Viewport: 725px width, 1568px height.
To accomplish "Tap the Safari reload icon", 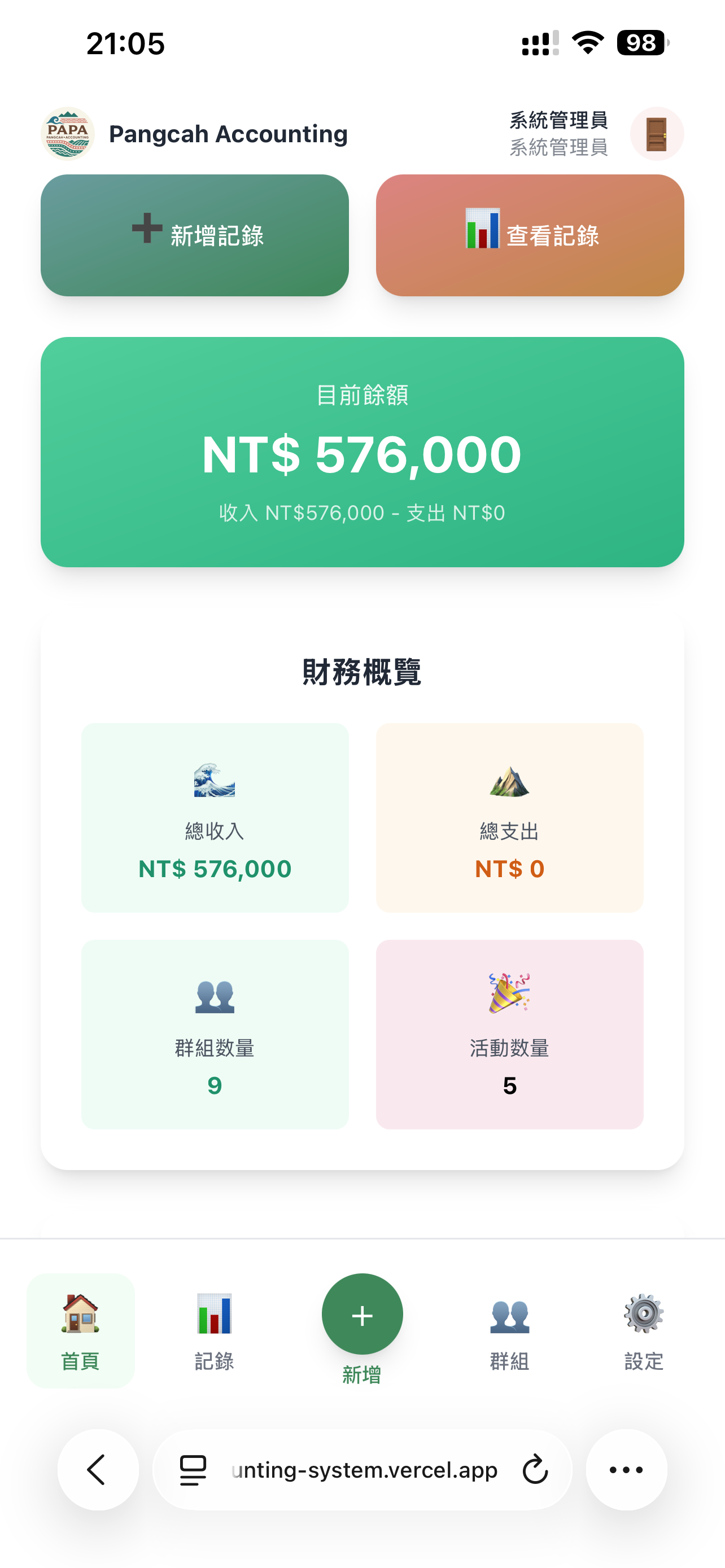I will (x=534, y=1470).
